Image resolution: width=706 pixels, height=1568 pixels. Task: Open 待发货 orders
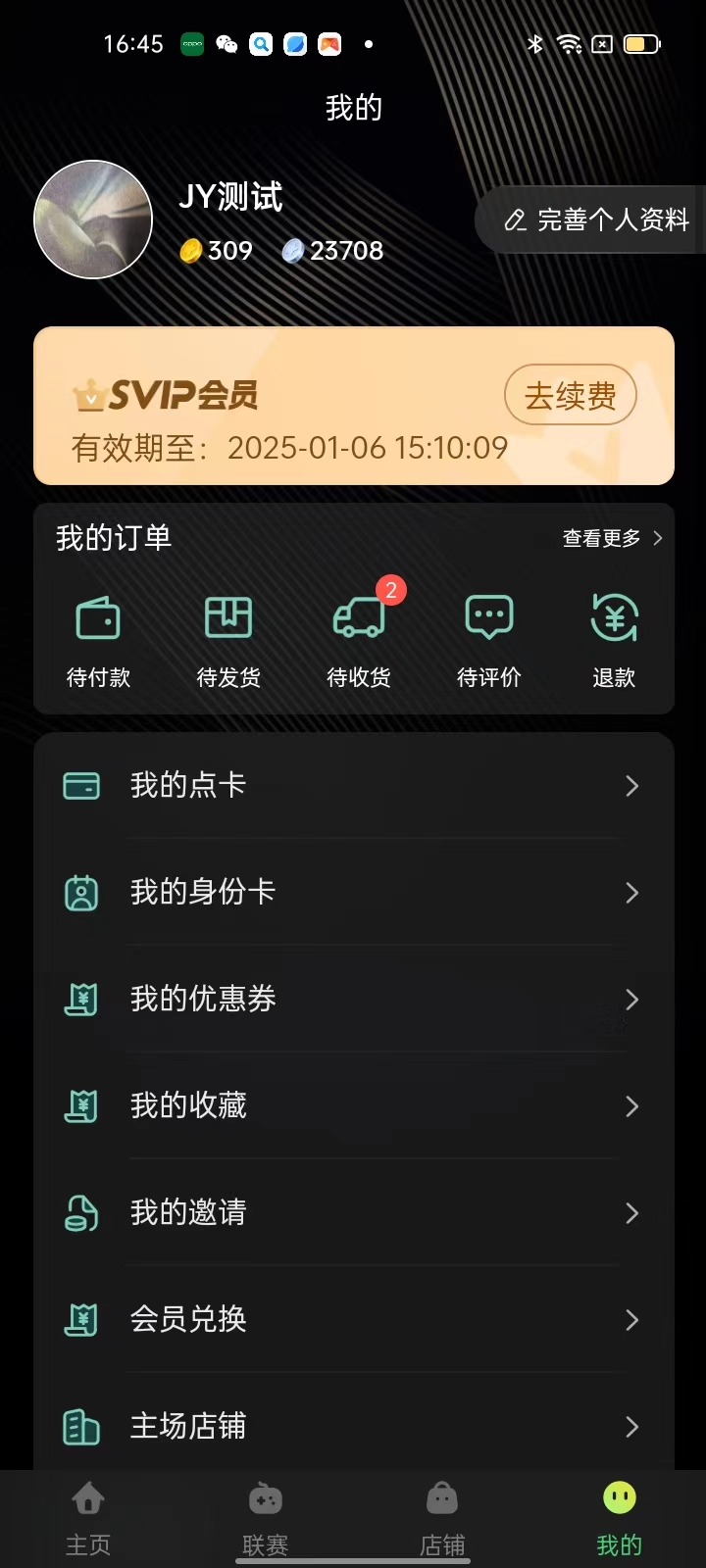(228, 639)
